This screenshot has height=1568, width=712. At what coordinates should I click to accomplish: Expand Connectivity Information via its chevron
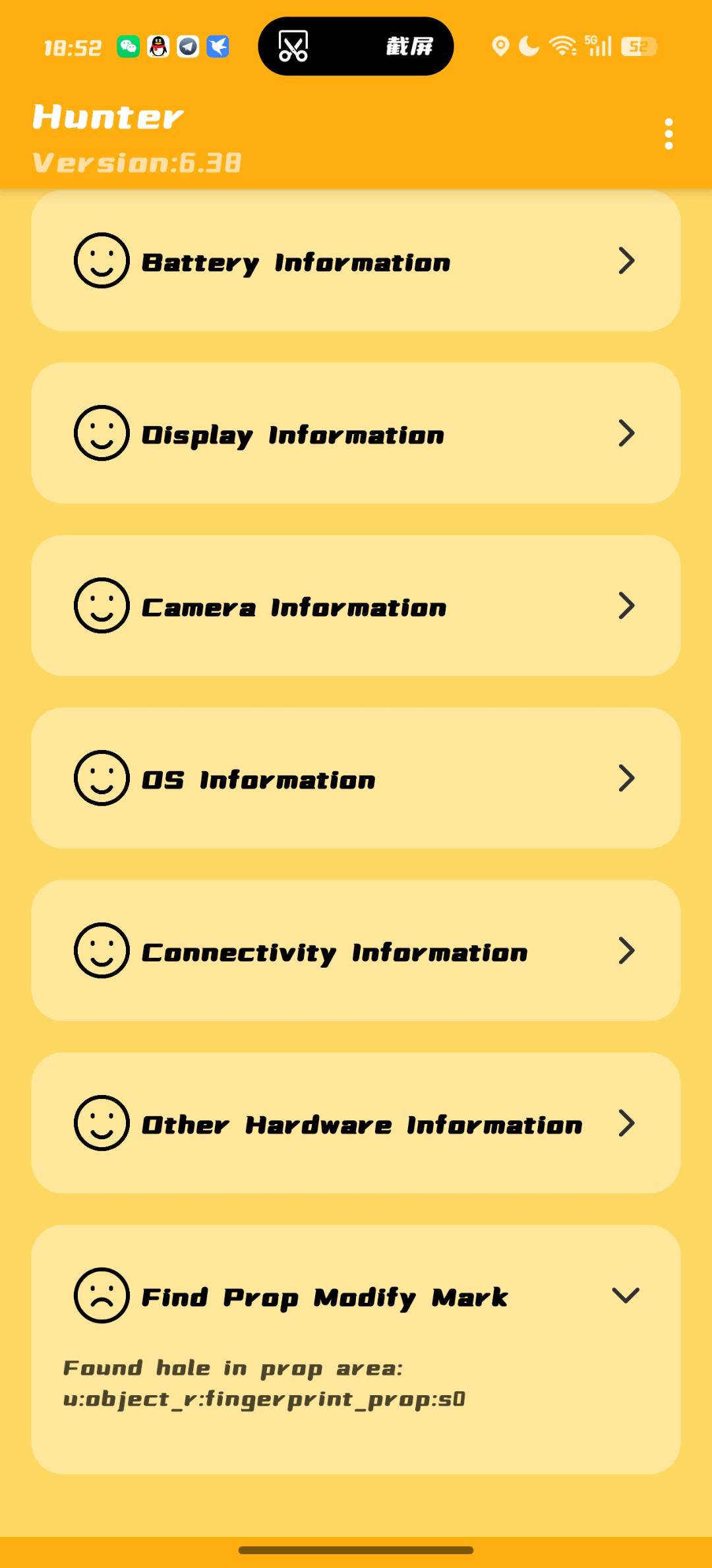pos(626,951)
